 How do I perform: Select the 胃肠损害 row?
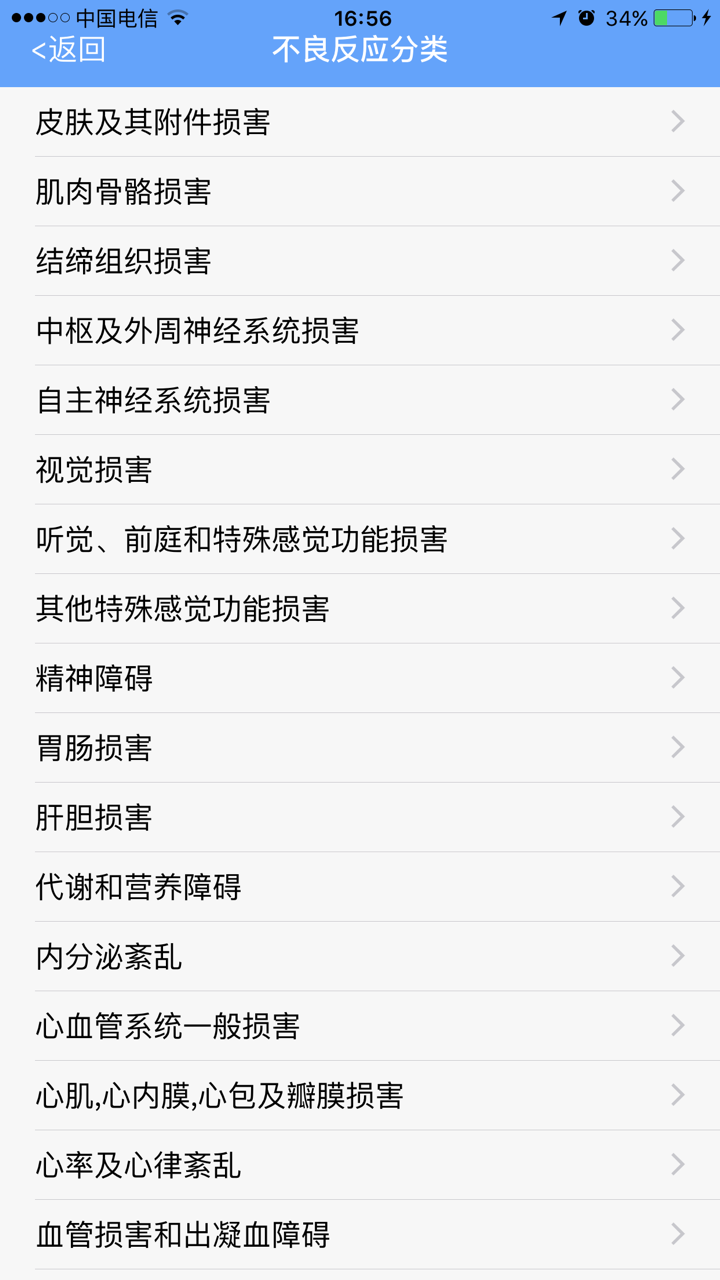[x=360, y=748]
